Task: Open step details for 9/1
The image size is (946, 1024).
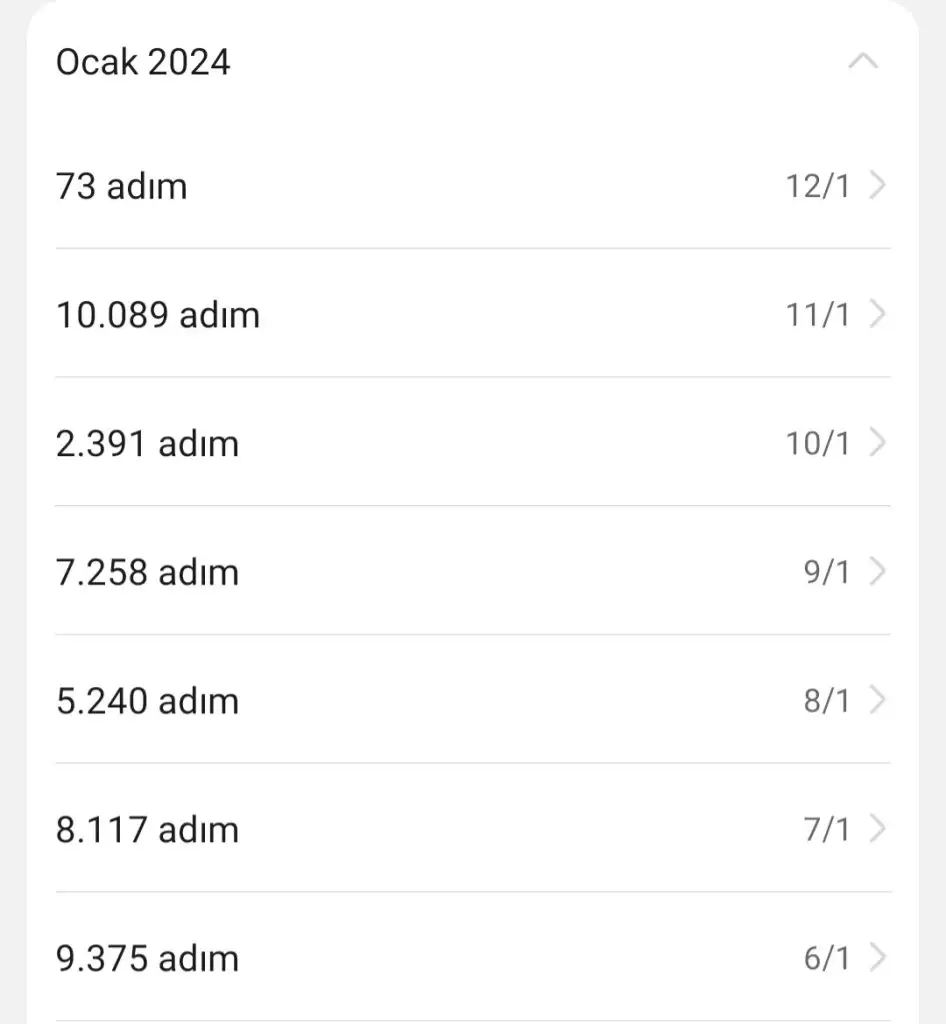Action: tap(472, 572)
